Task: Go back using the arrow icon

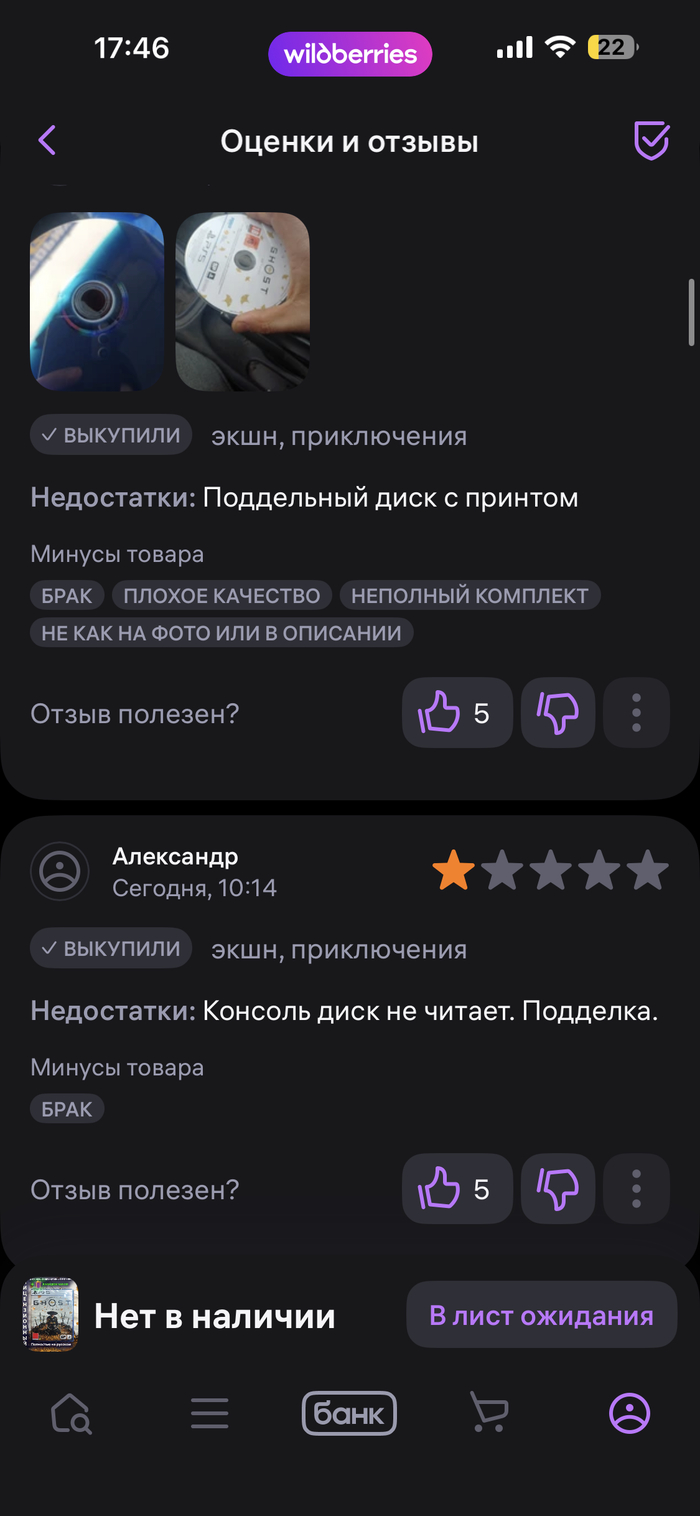Action: pos(47,141)
